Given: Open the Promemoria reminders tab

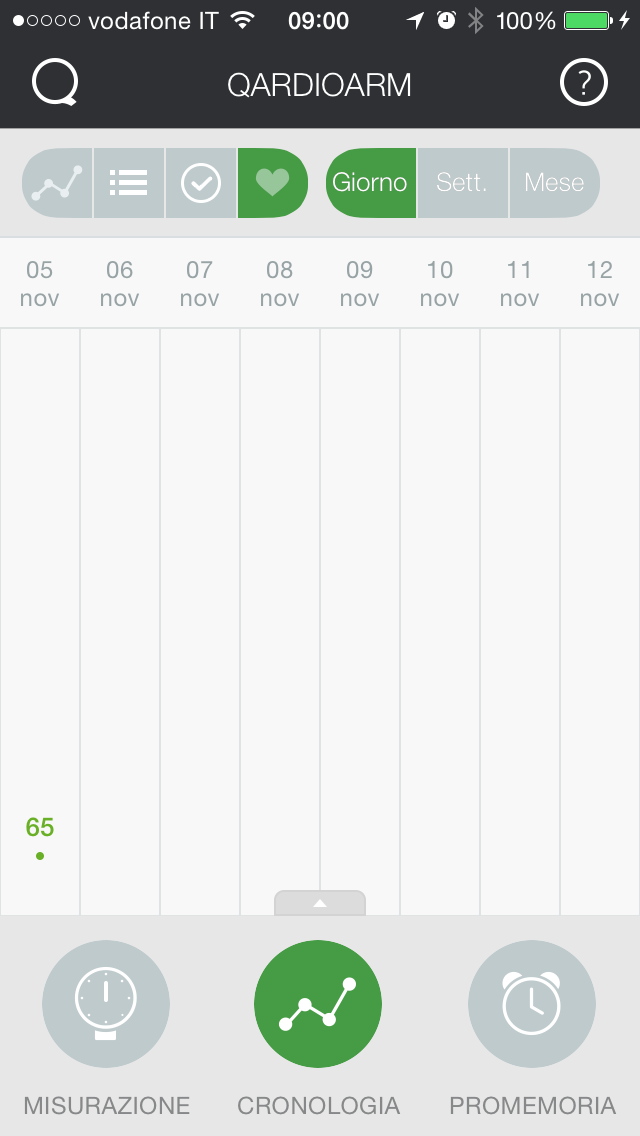Looking at the screenshot, I should (532, 1004).
